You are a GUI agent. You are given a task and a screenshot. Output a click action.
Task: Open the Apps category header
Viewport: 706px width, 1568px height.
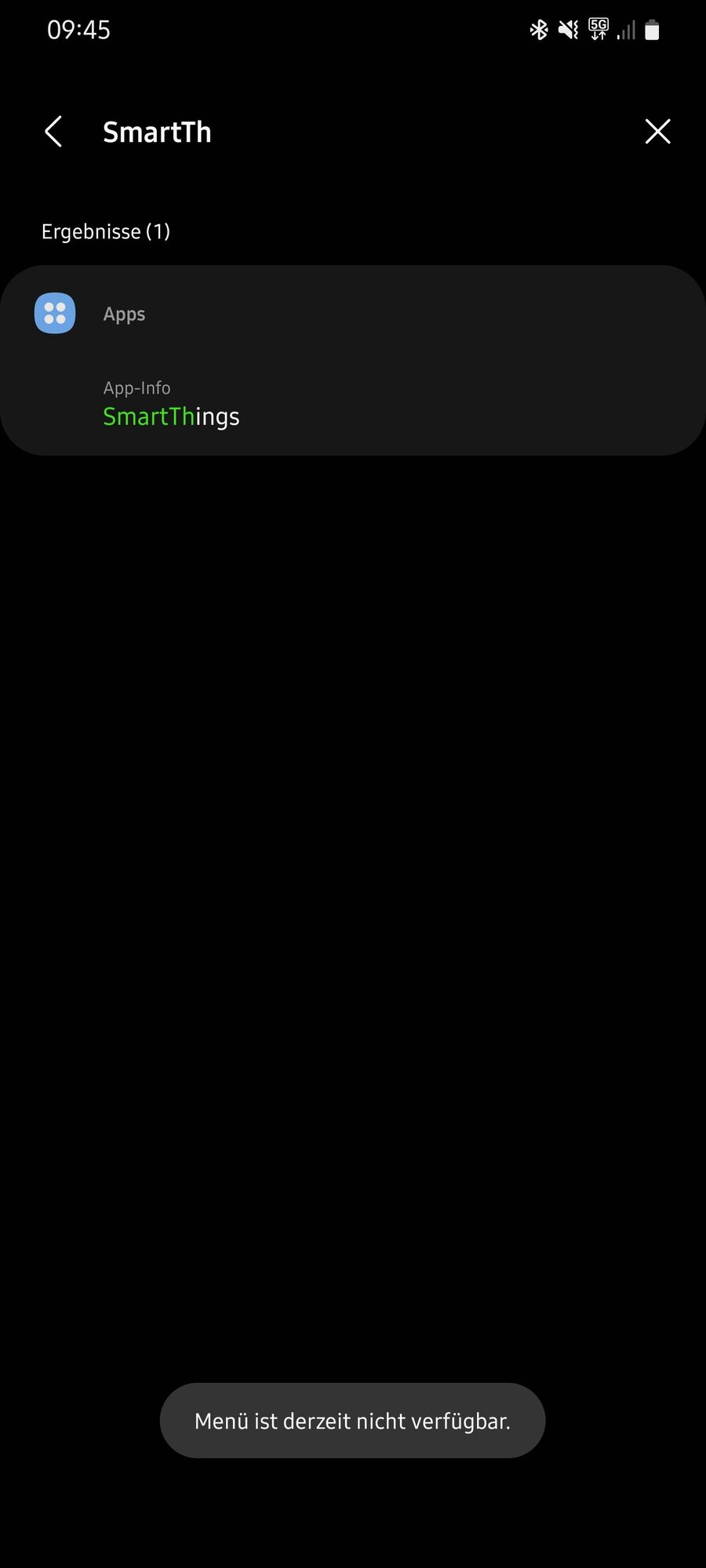(x=124, y=314)
